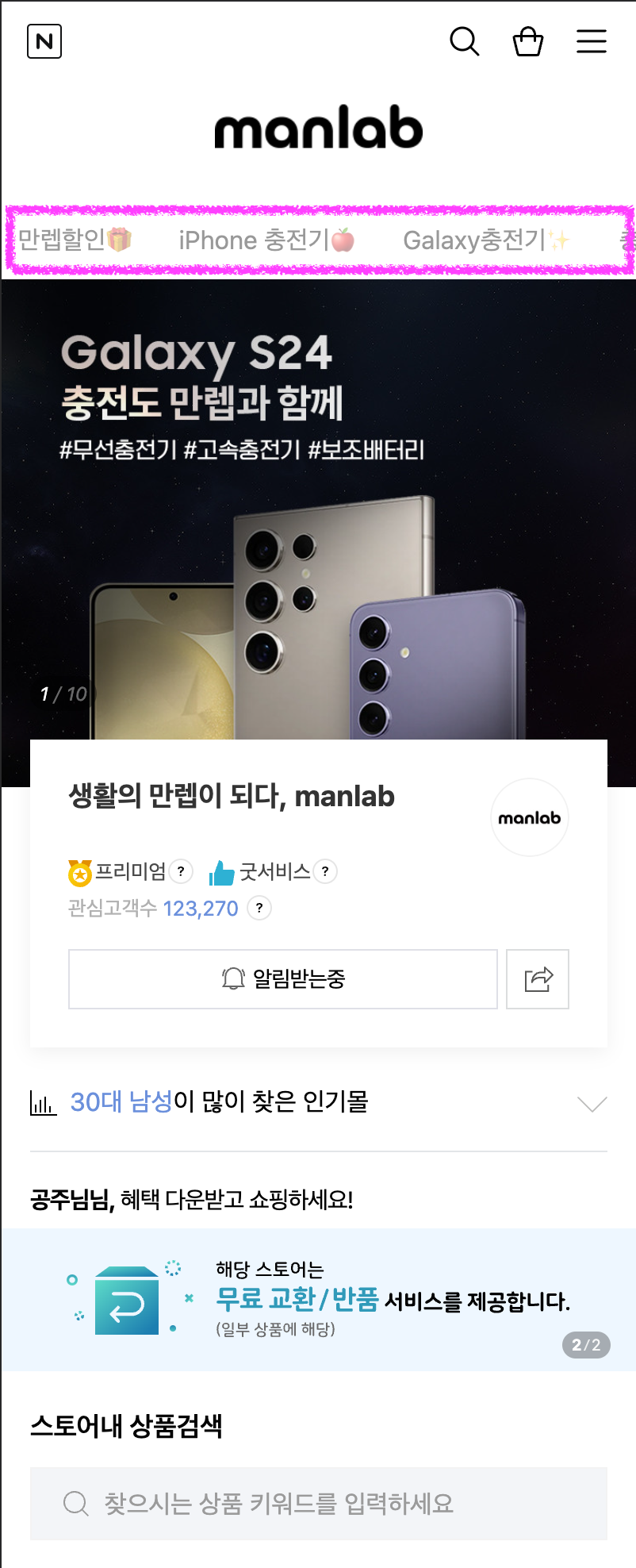Click the bar chart icon before 30대 남성
This screenshot has width=636, height=1568.
(x=44, y=1101)
